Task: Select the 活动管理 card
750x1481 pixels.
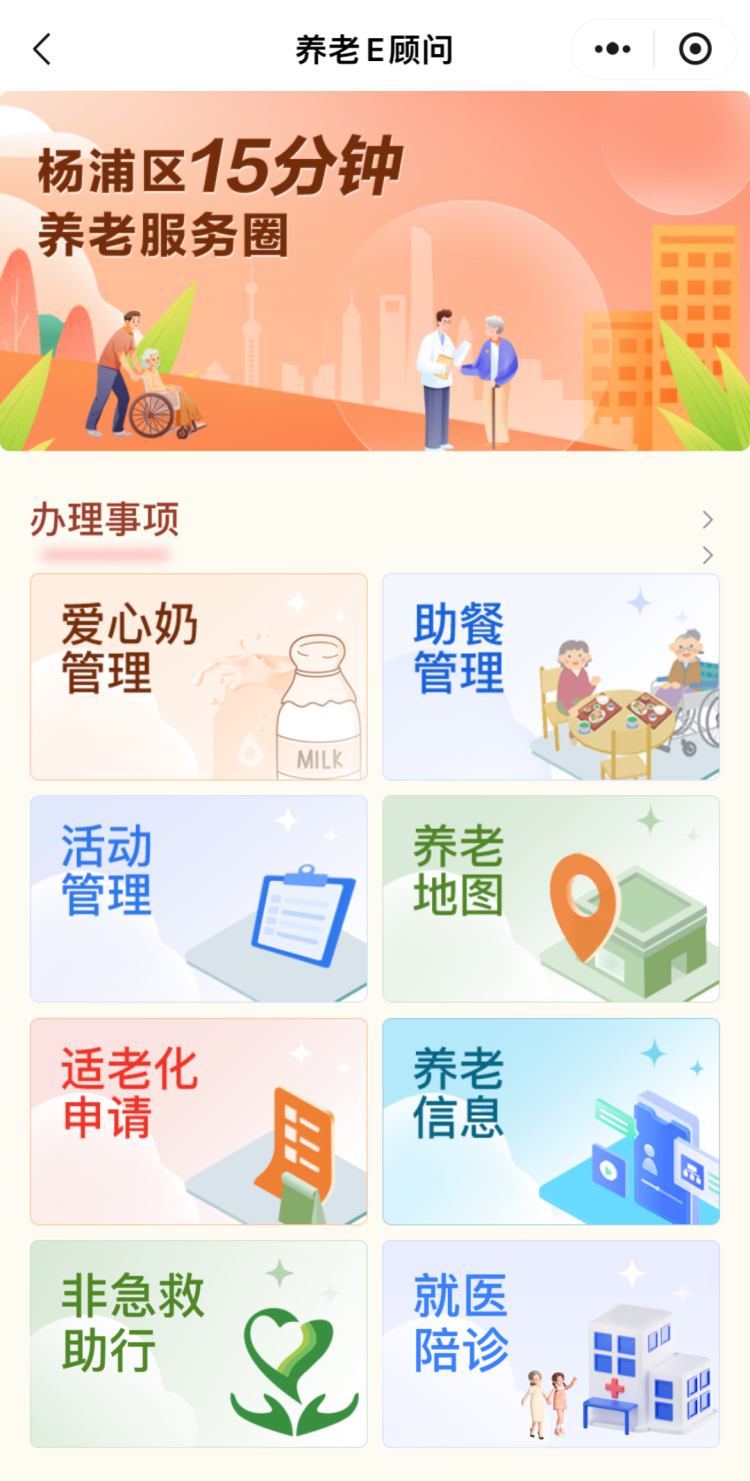Action: (199, 899)
